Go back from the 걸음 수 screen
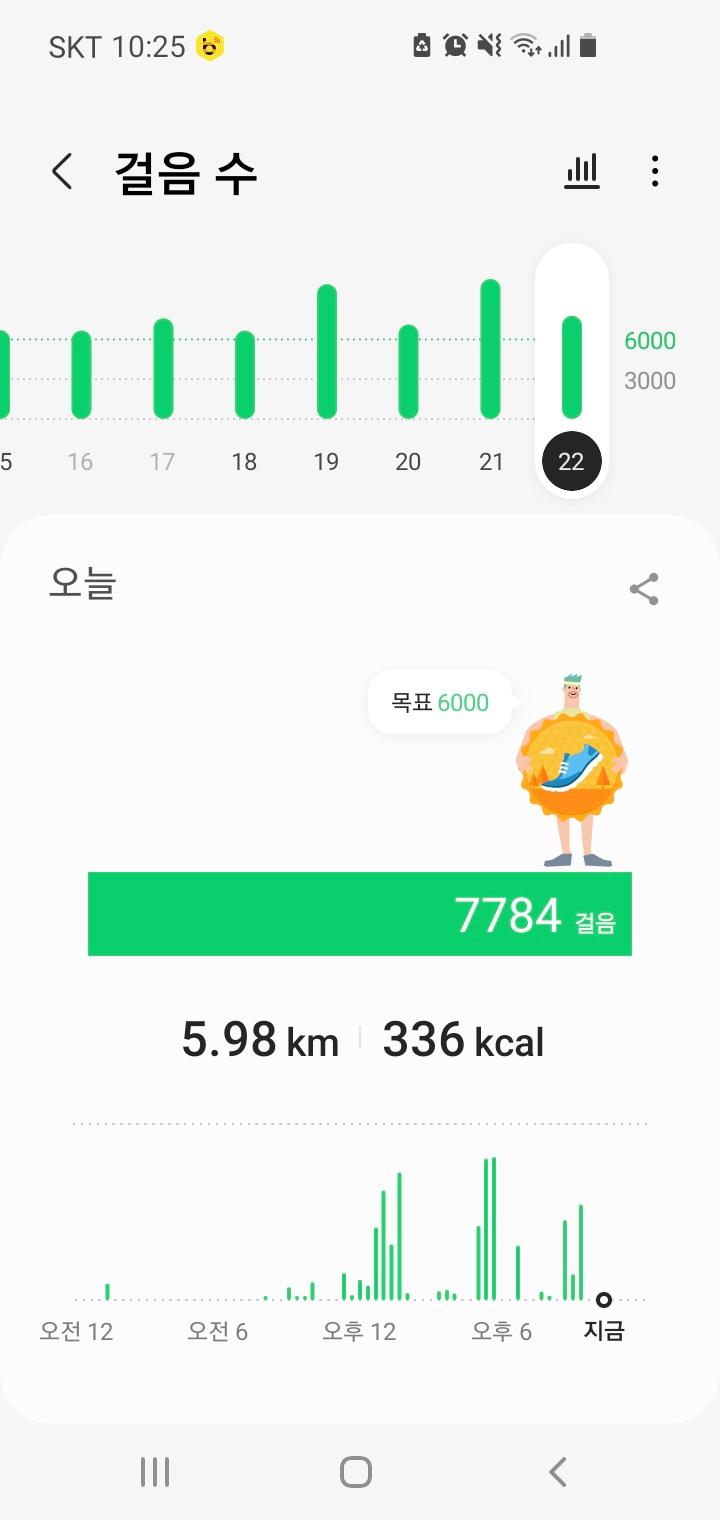 (x=62, y=172)
